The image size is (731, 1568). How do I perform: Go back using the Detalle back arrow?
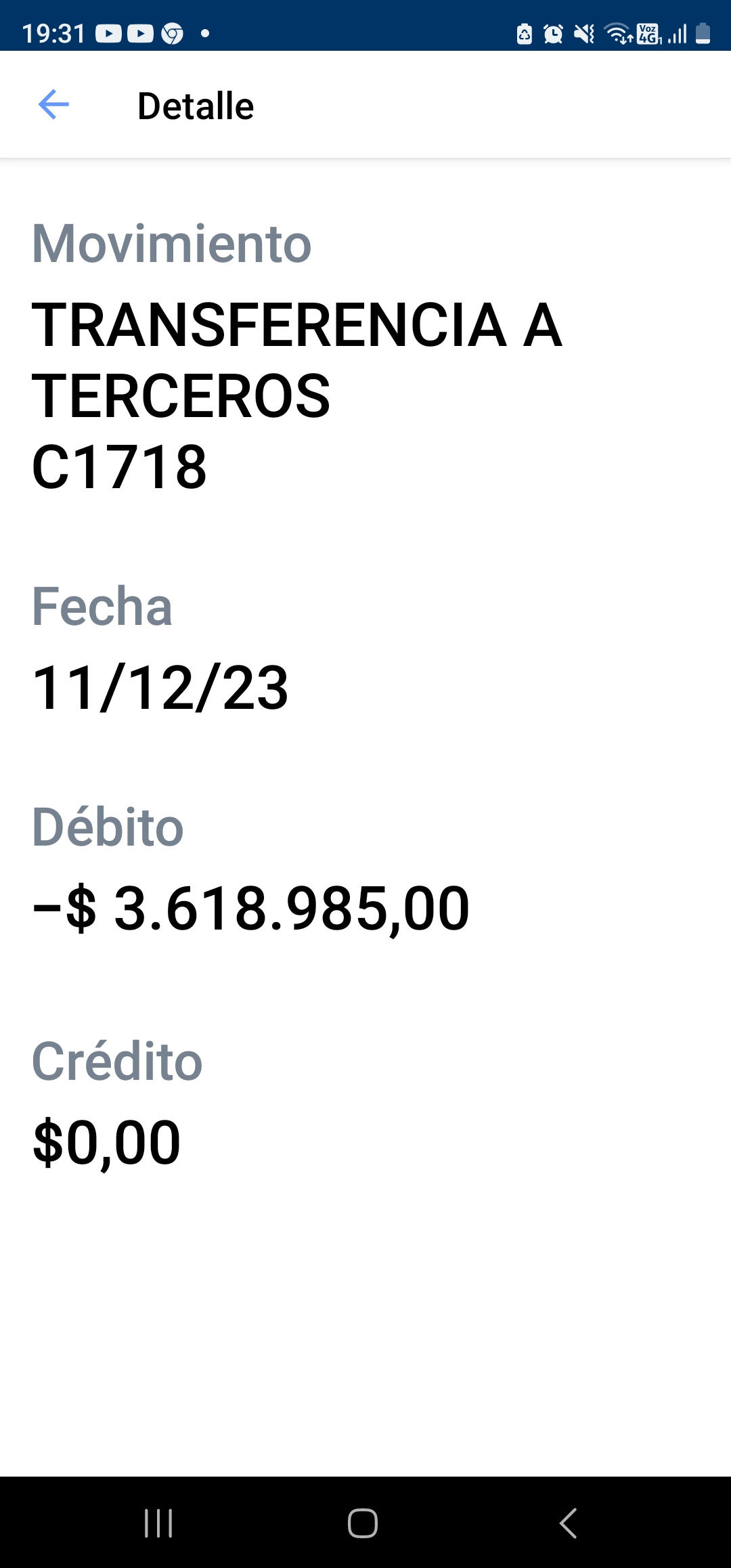click(x=53, y=104)
